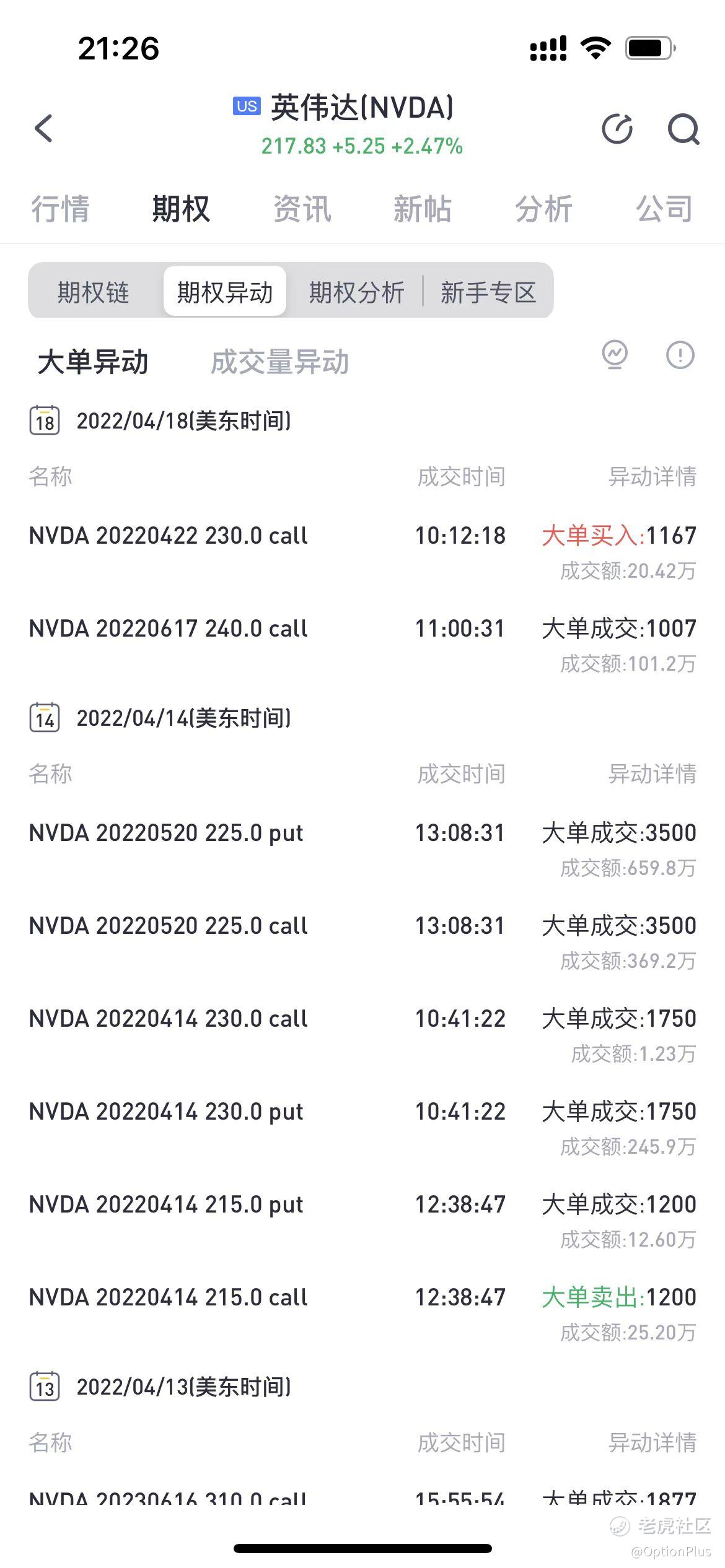Open the 新手专区 segment
This screenshot has height=1568, width=725.
coord(488,292)
